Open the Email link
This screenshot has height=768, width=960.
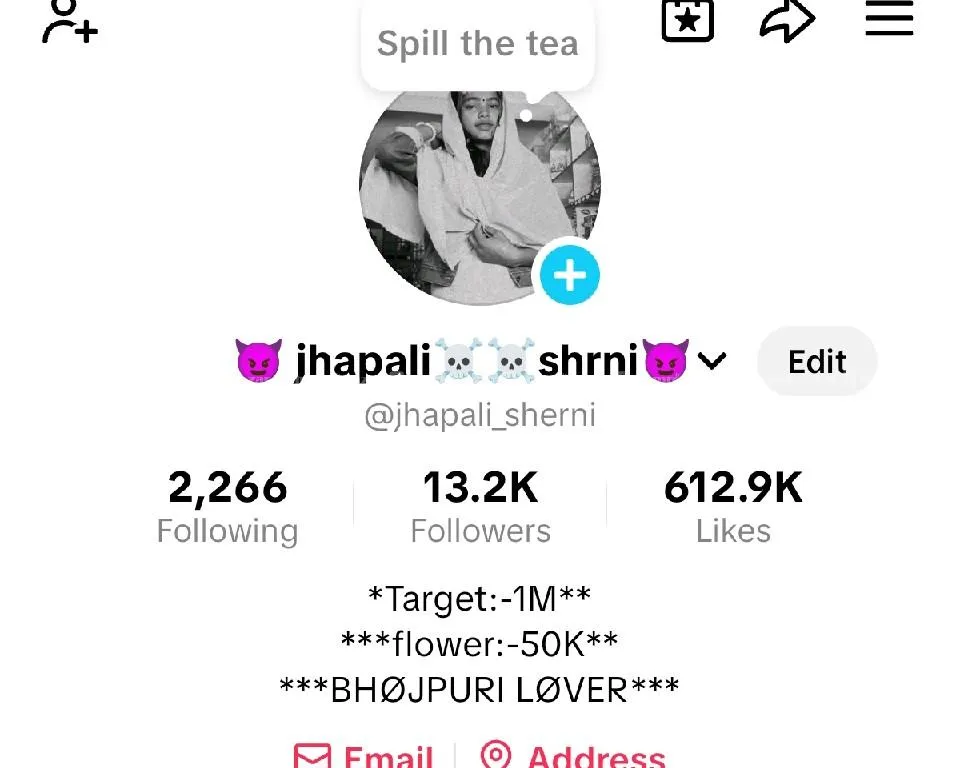tap(364, 756)
